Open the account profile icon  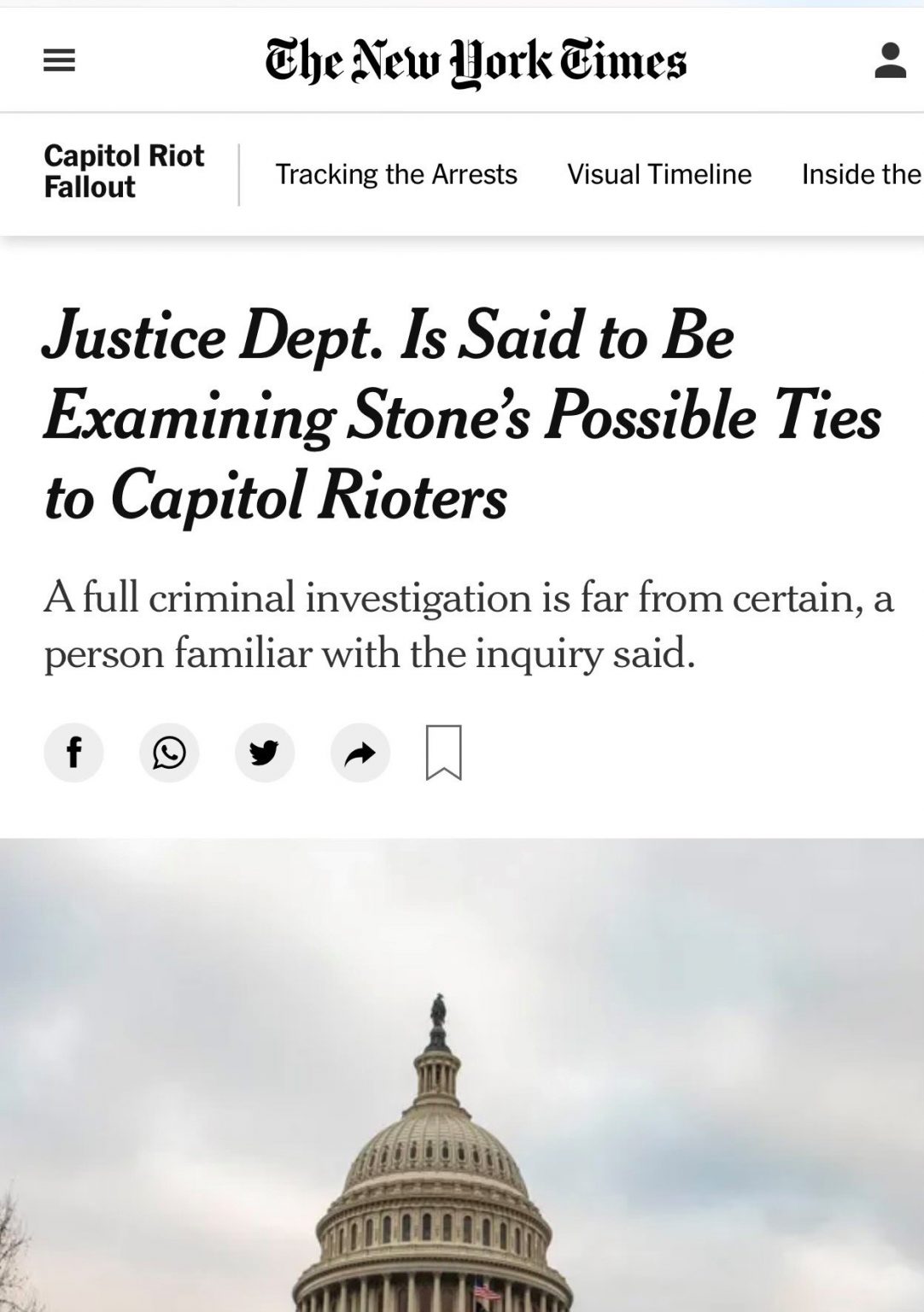click(890, 61)
